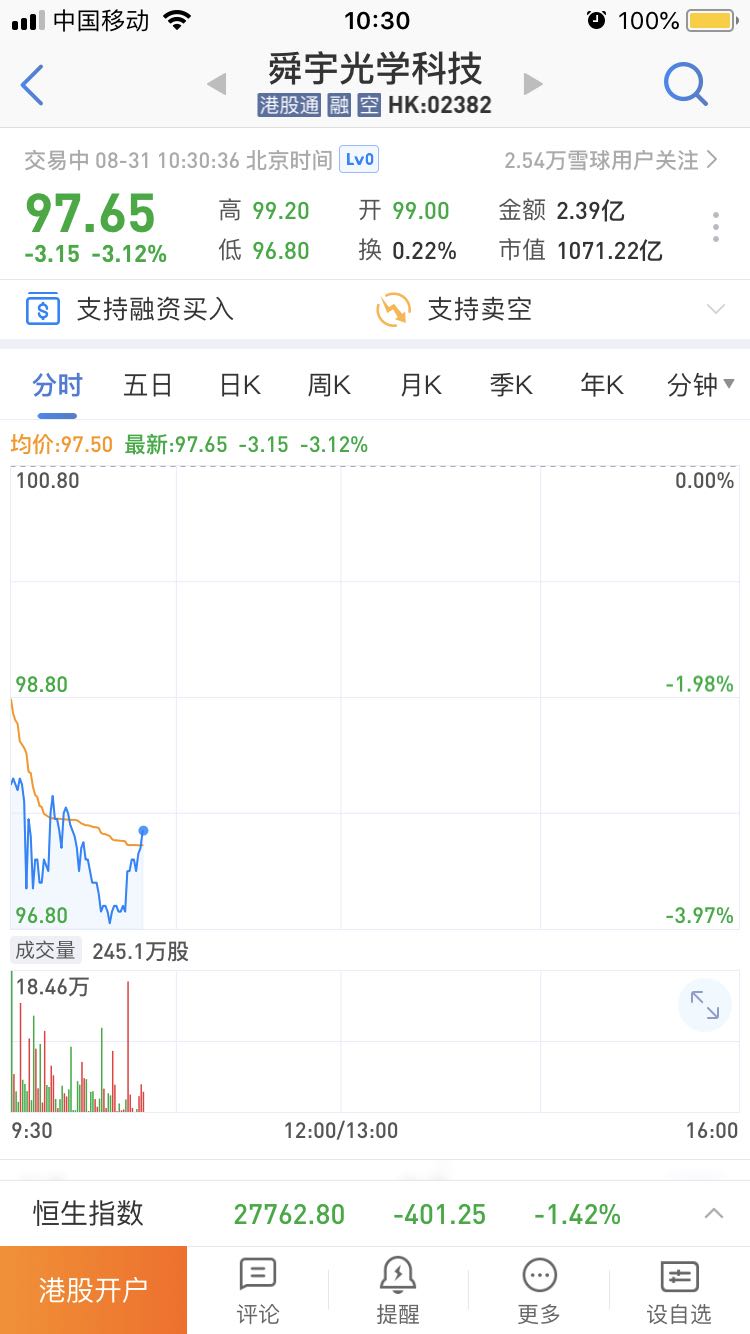Open the search magnifier icon
This screenshot has width=750, height=1334.
coord(686,85)
